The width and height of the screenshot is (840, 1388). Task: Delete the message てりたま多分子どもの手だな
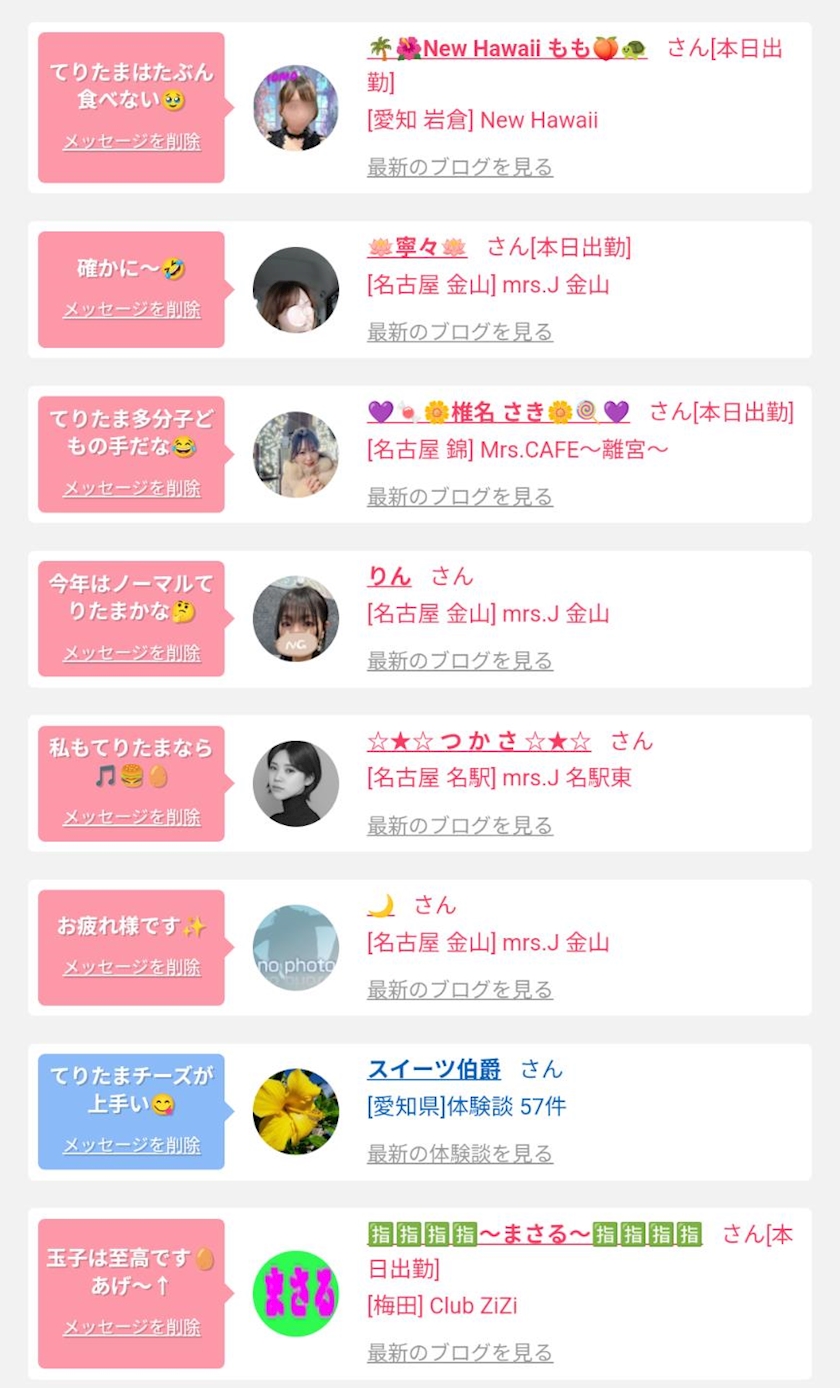click(132, 488)
